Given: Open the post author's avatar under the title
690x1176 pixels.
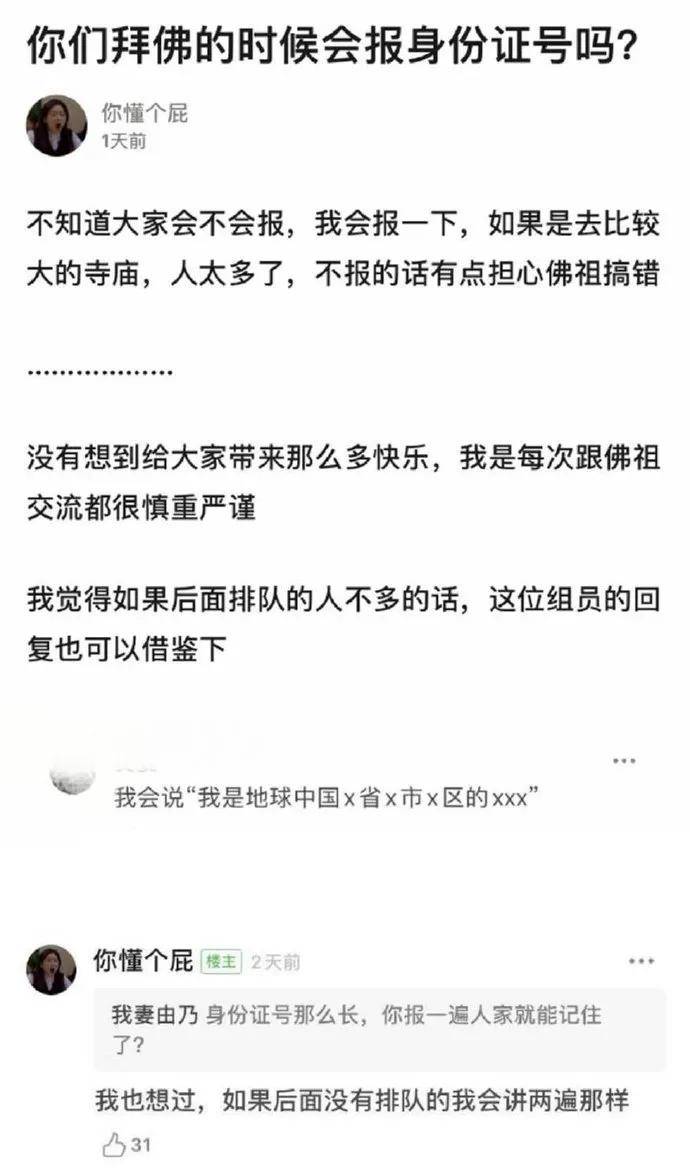Looking at the screenshot, I should (56, 125).
